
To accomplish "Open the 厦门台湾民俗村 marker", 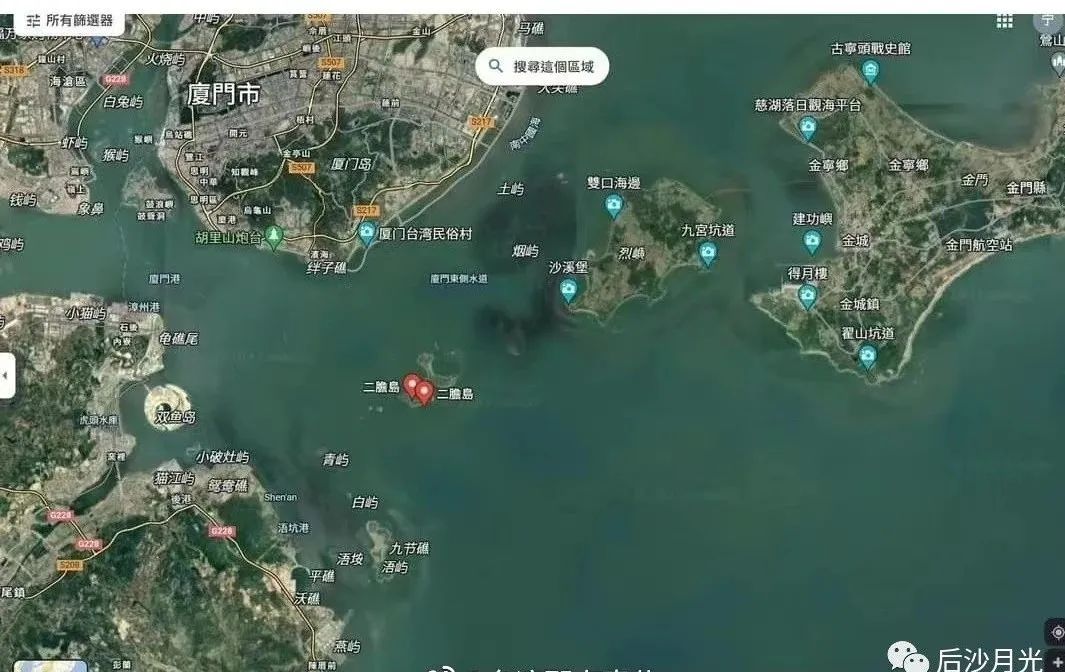I will tap(367, 233).
